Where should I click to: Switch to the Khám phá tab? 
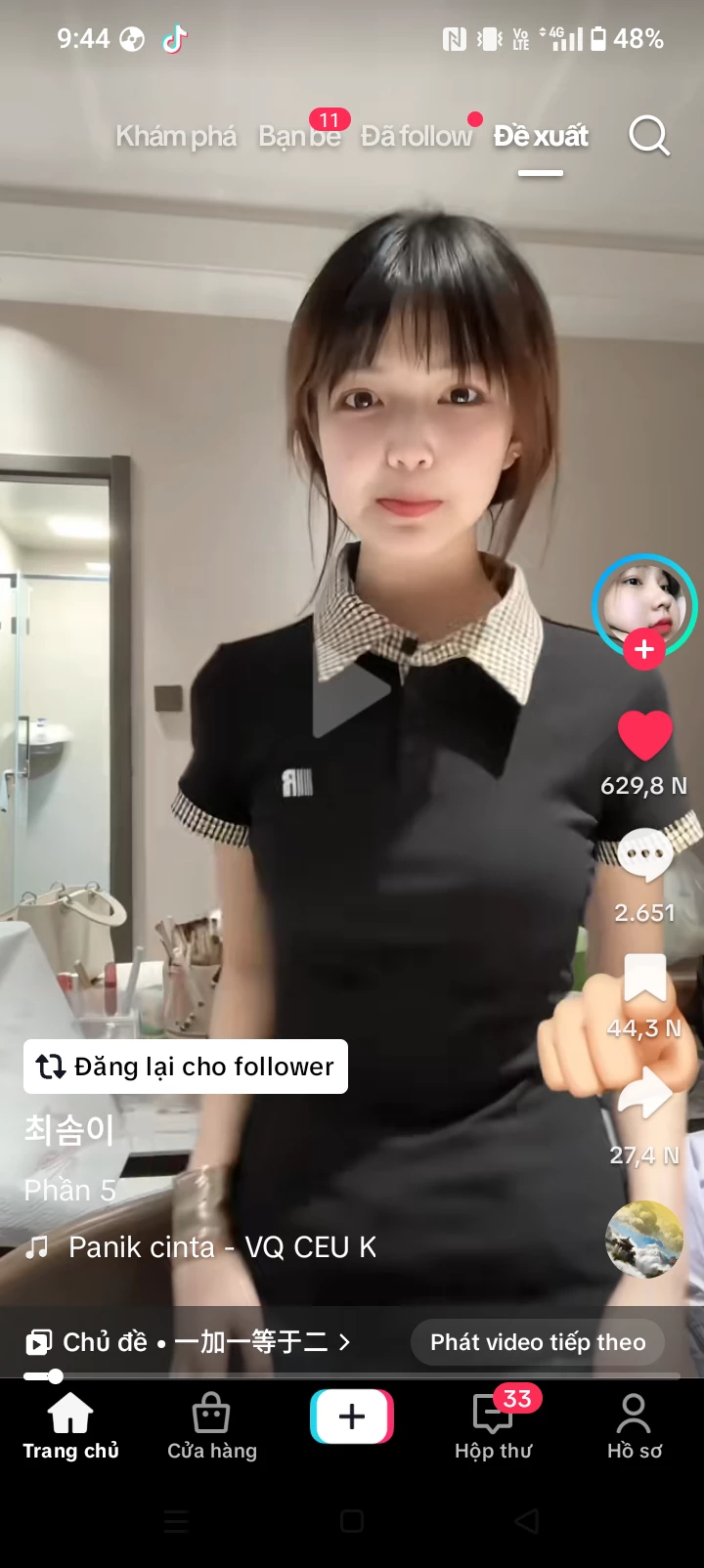click(176, 136)
